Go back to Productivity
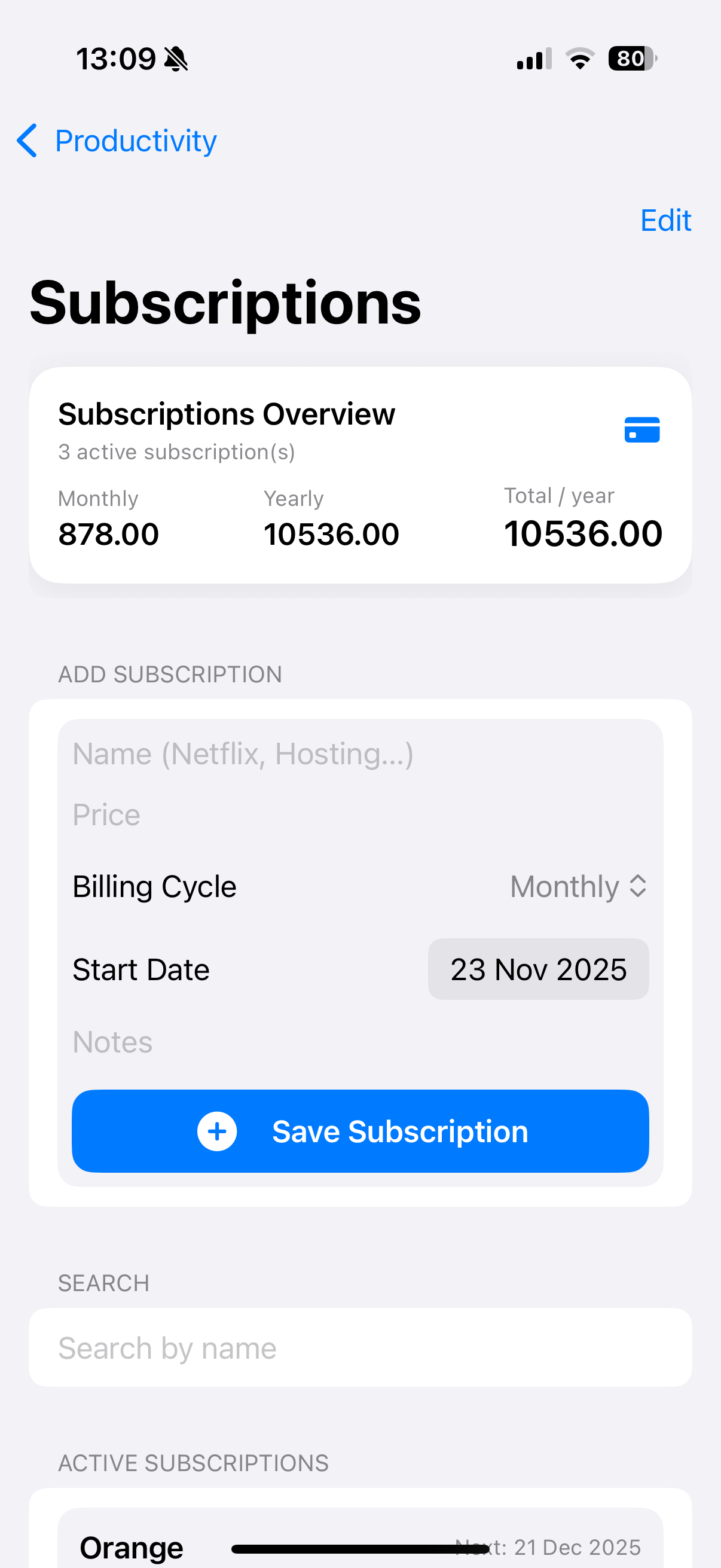Viewport: 721px width, 1568px height. click(x=117, y=141)
